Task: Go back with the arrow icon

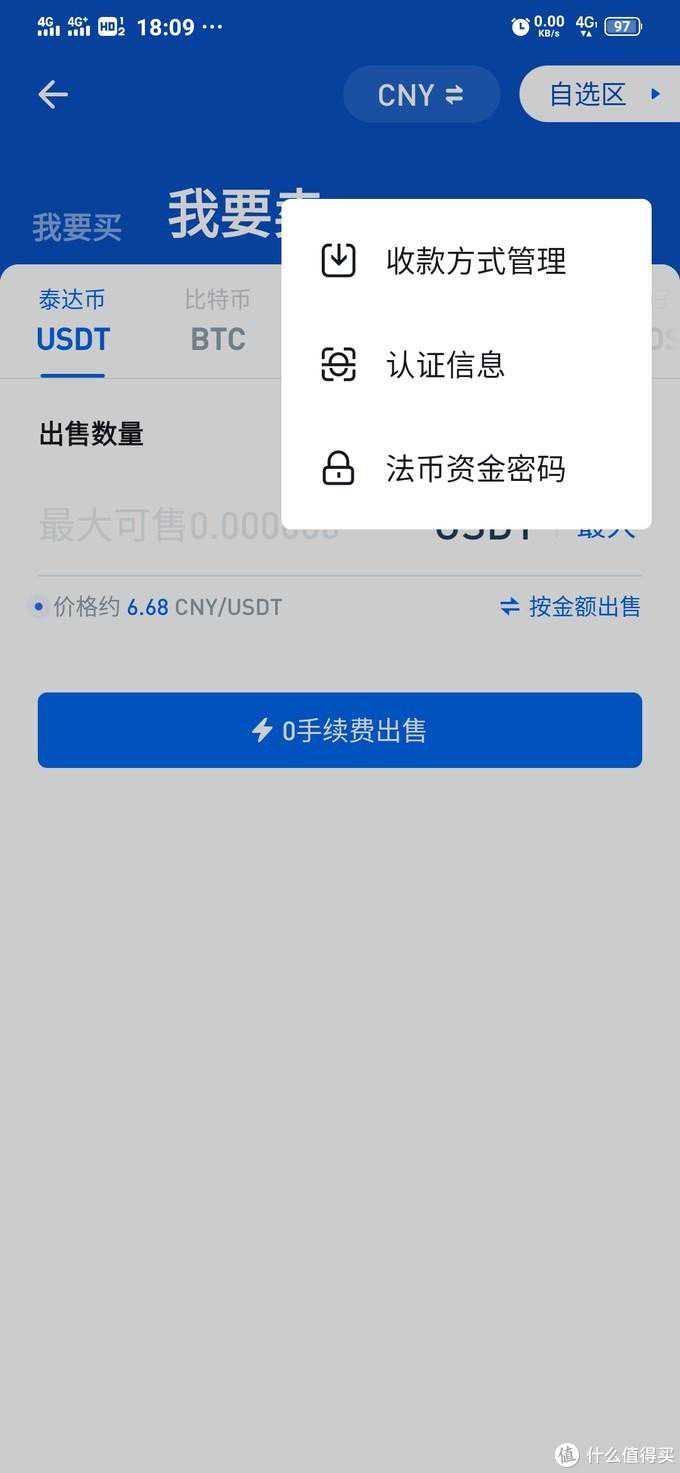Action: 53,95
